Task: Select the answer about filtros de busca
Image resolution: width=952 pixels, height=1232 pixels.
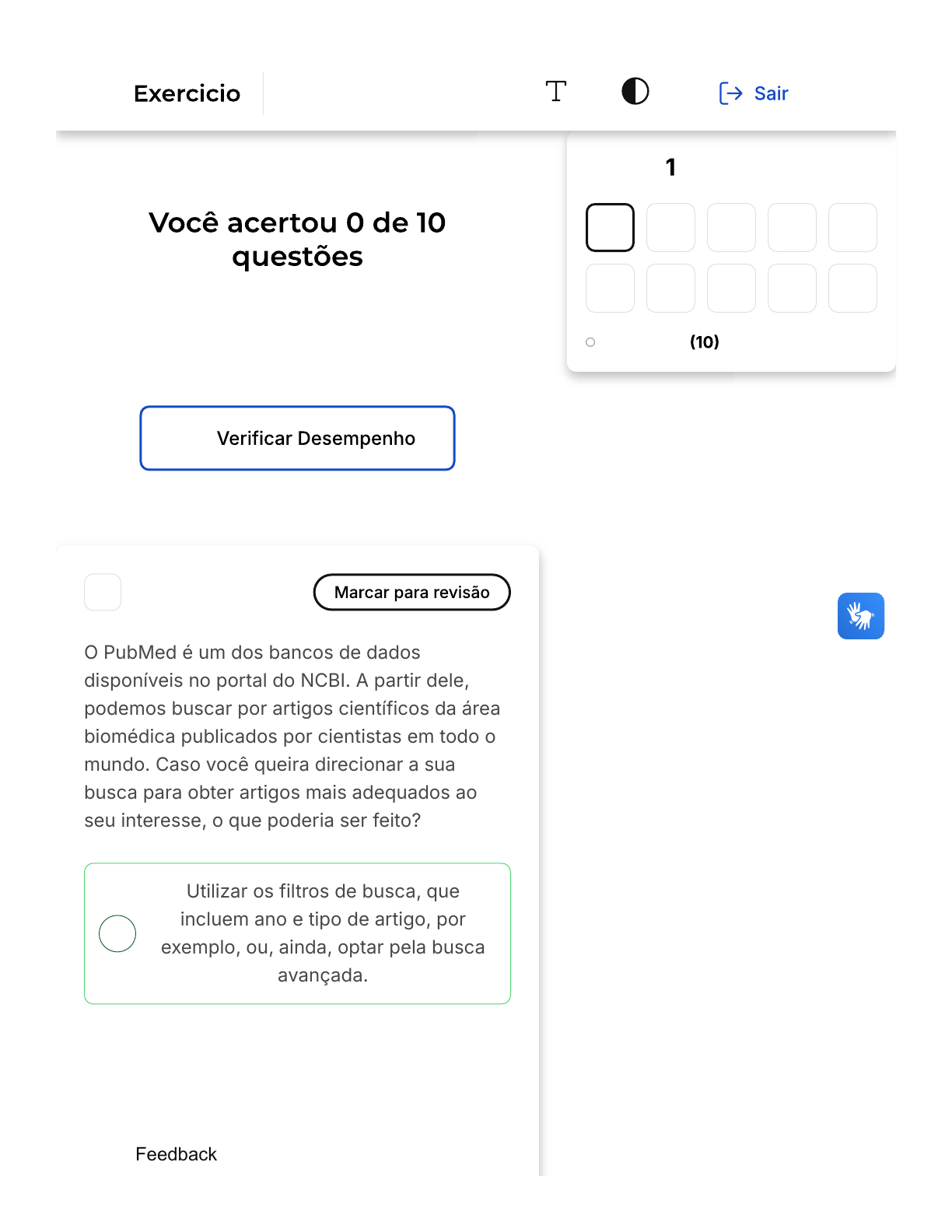Action: 118,933
